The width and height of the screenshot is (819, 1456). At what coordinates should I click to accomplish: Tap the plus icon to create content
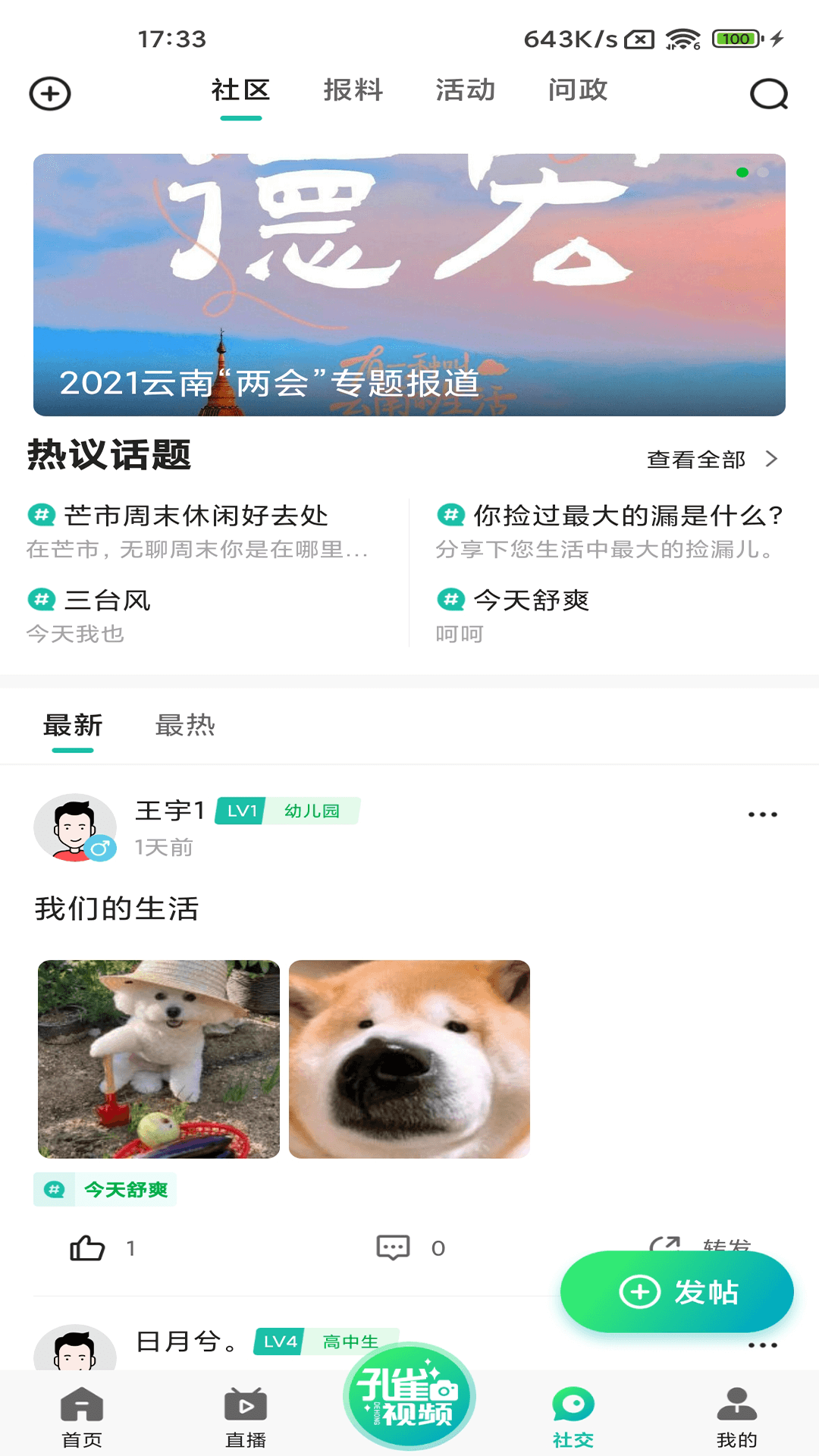[49, 93]
